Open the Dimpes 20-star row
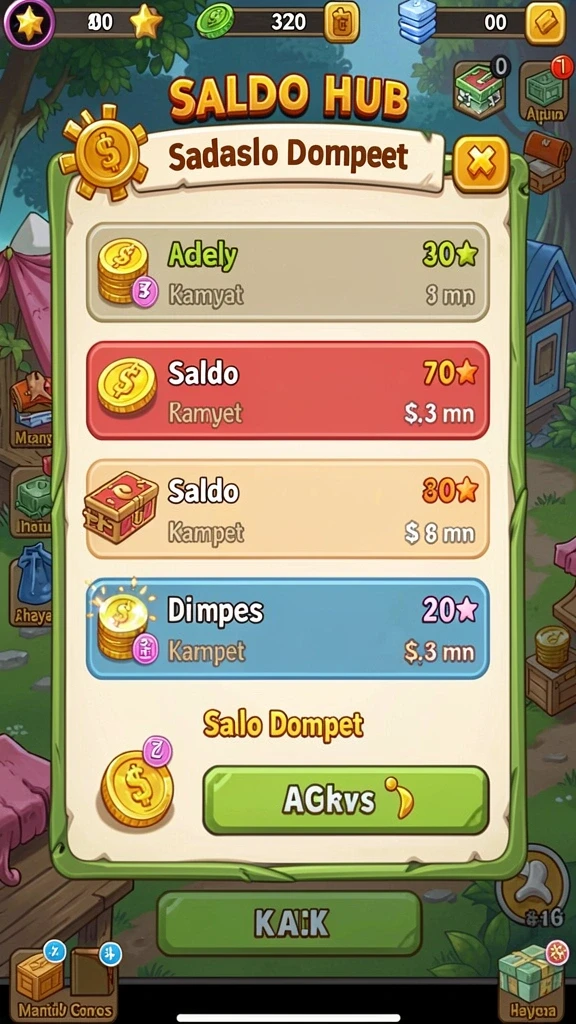 [288, 628]
